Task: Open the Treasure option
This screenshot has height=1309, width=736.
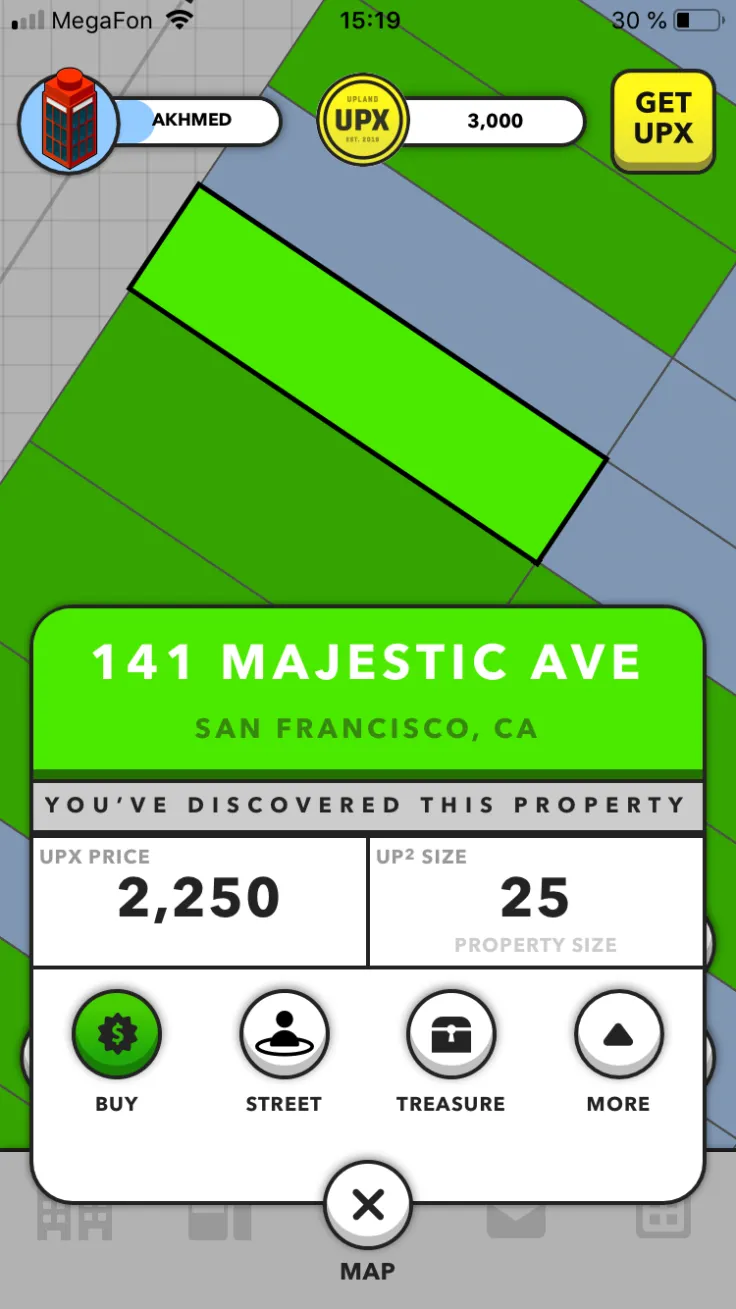Action: pyautogui.click(x=451, y=1035)
